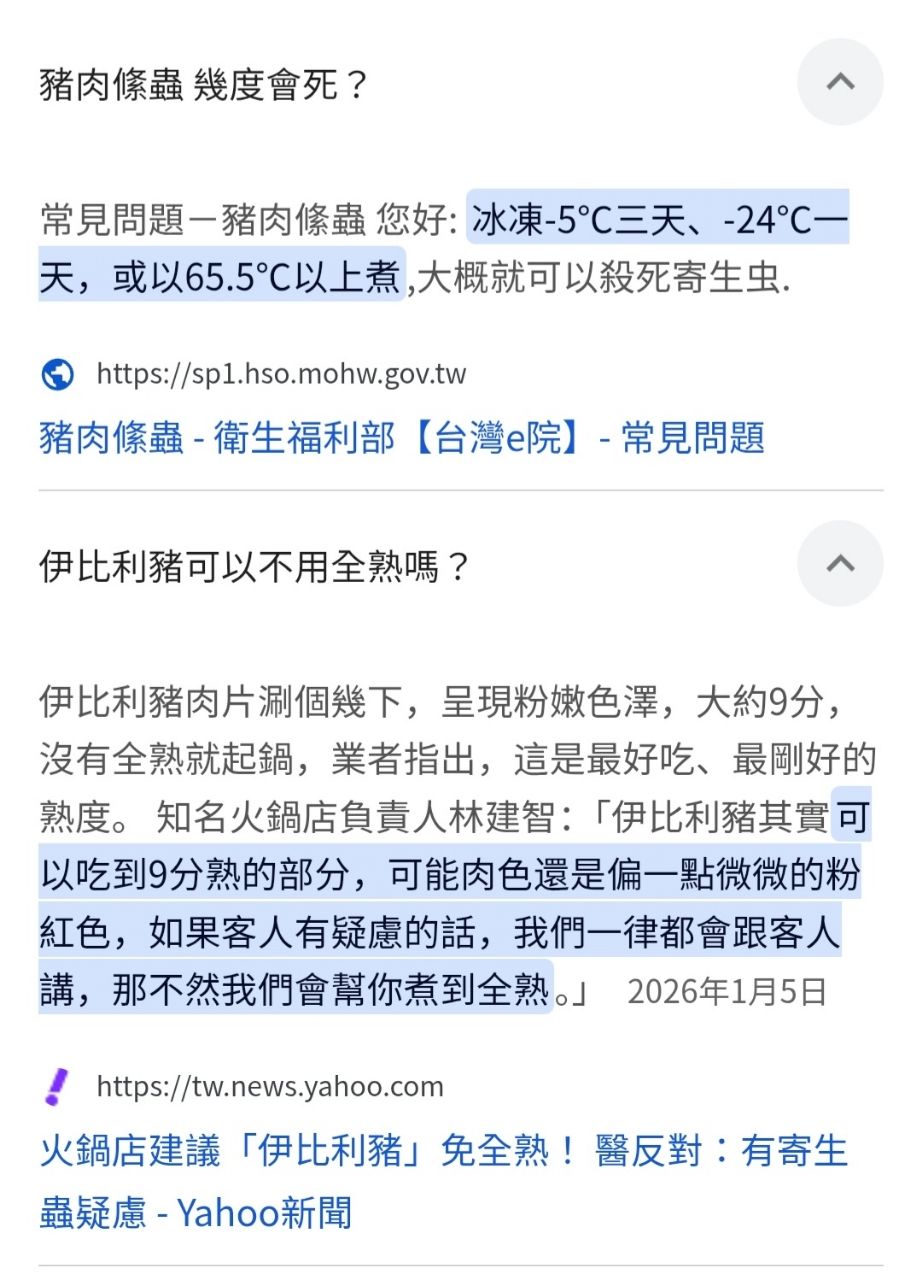Collapse the 豬肉絛蟲 幾度會死 question
The height and width of the screenshot is (1280, 922).
click(x=840, y=82)
